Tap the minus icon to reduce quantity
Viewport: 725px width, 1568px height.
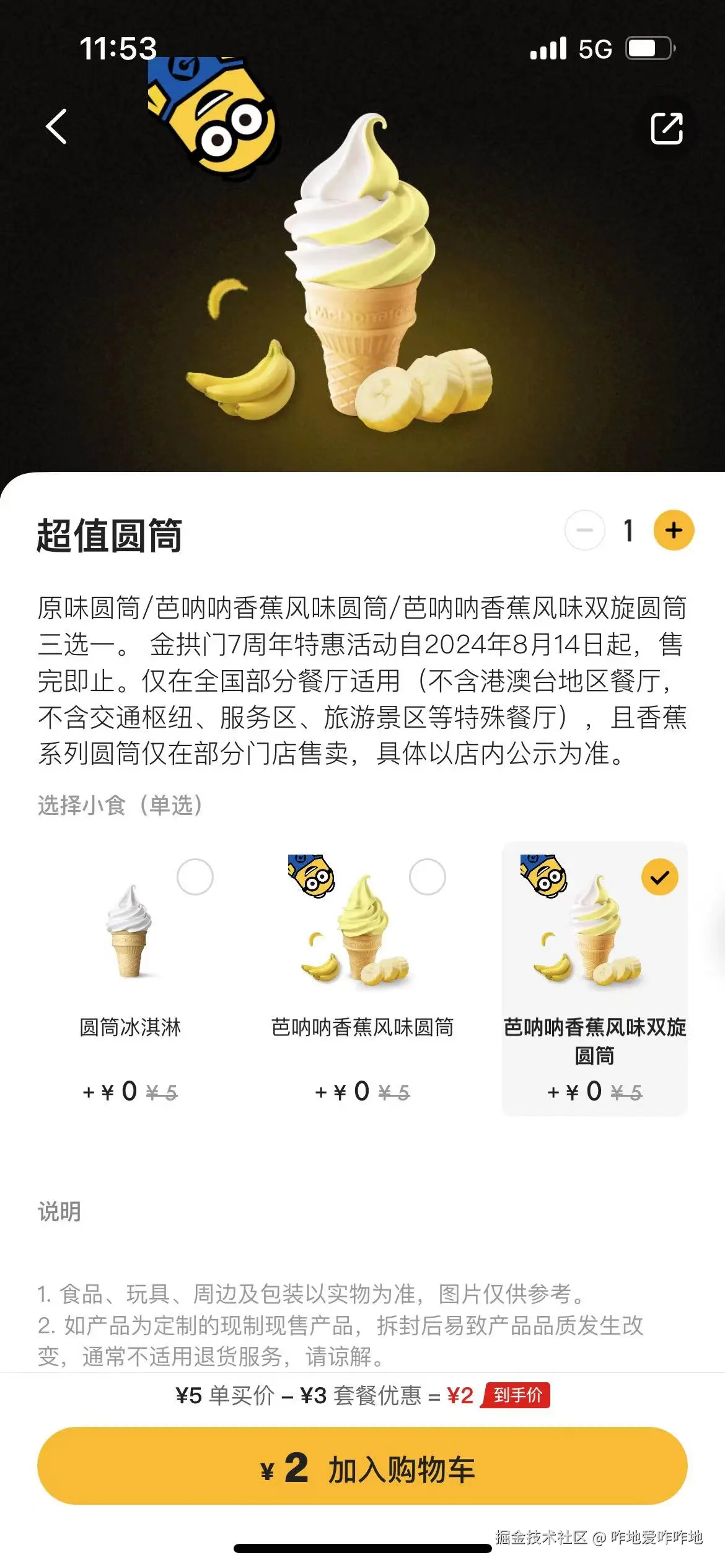(x=585, y=531)
